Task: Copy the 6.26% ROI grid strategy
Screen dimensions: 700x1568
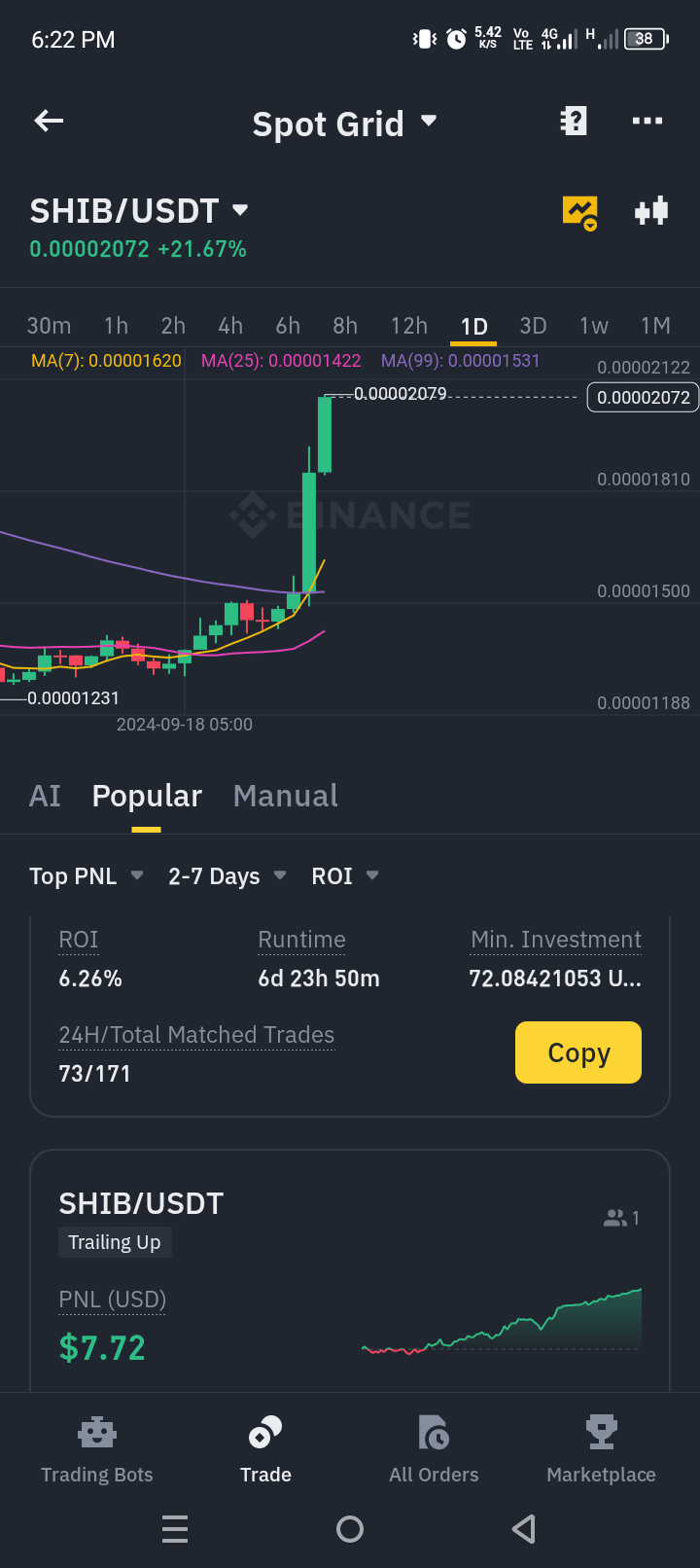Action: (577, 1052)
